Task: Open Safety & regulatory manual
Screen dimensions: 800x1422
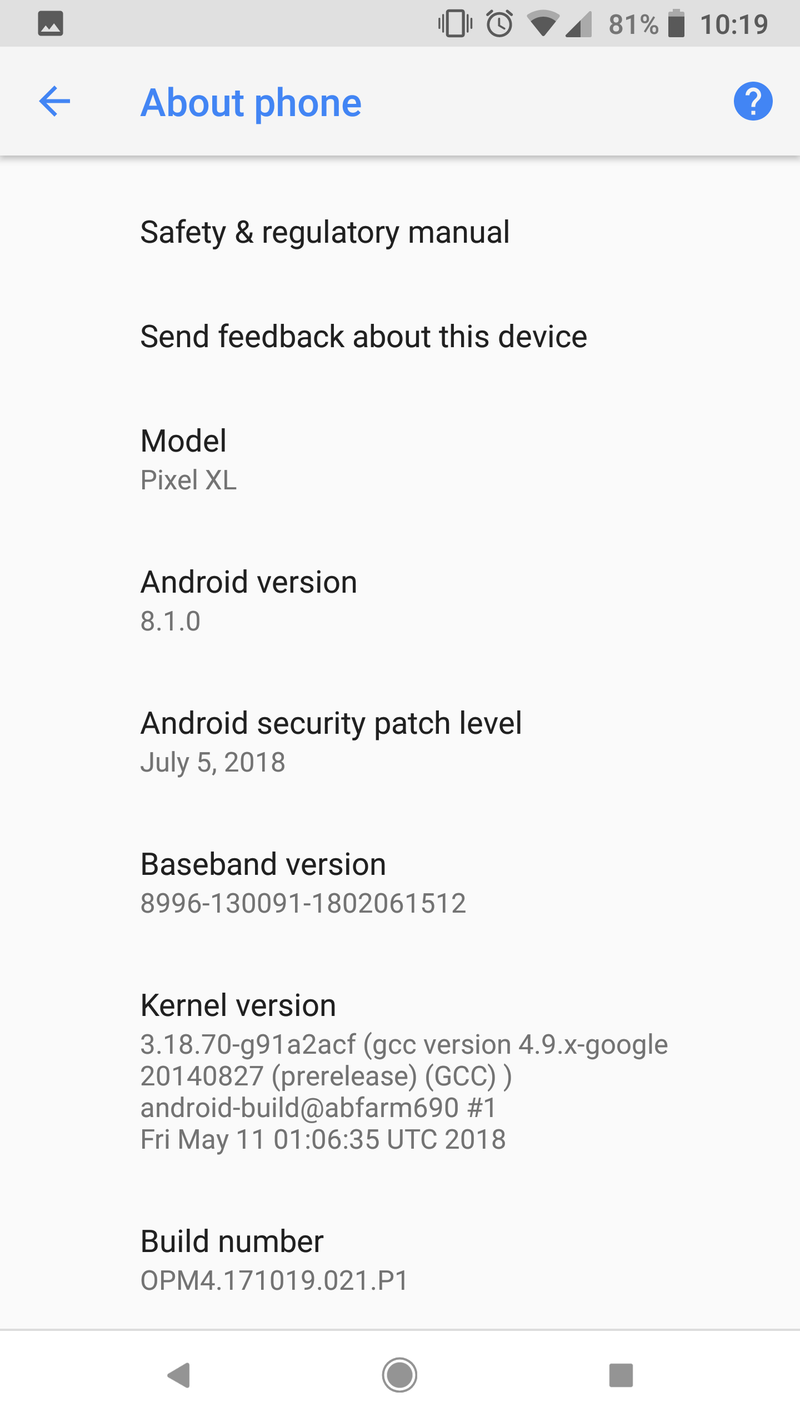Action: coord(400,232)
